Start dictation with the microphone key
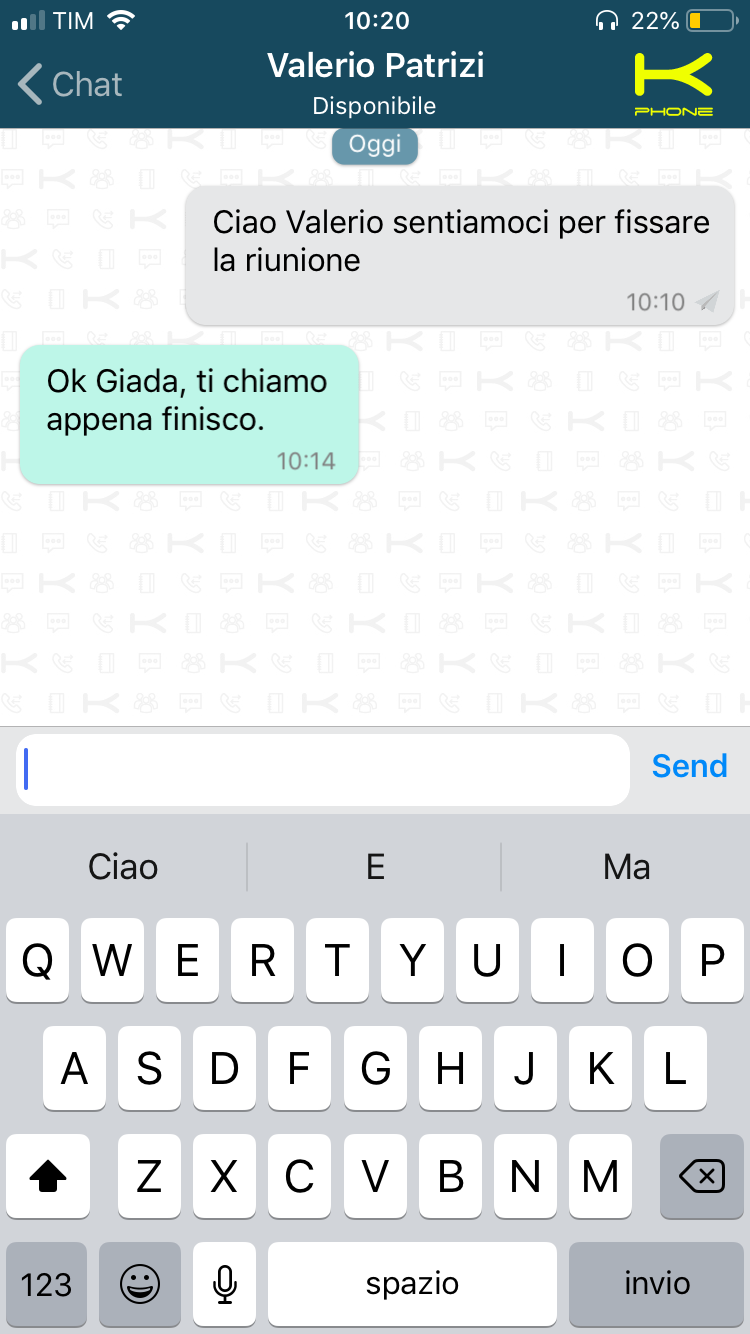The height and width of the screenshot is (1334, 750). (x=225, y=1284)
